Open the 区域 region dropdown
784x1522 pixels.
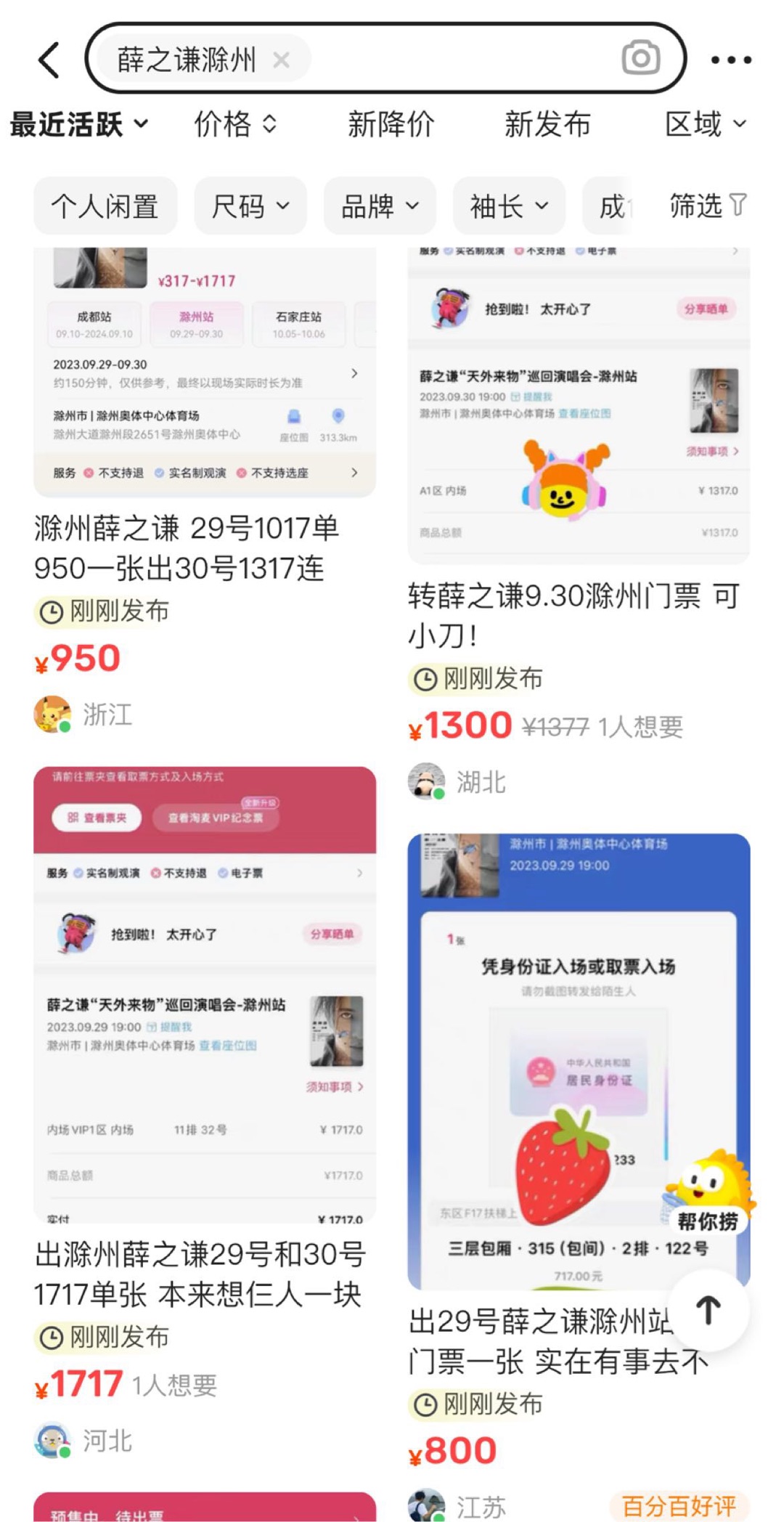pyautogui.click(x=705, y=124)
